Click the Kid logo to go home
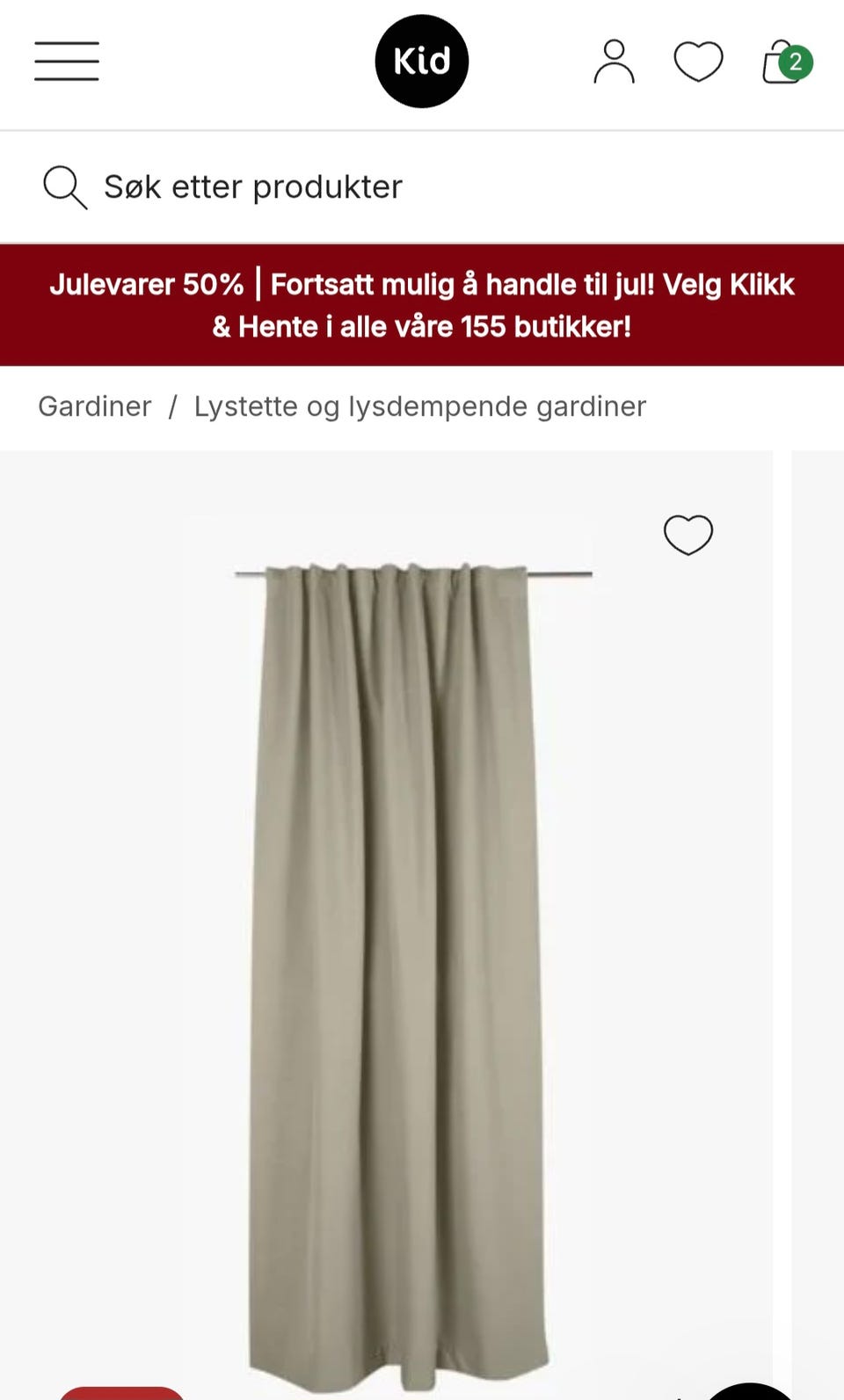844x1400 pixels. coord(422,62)
